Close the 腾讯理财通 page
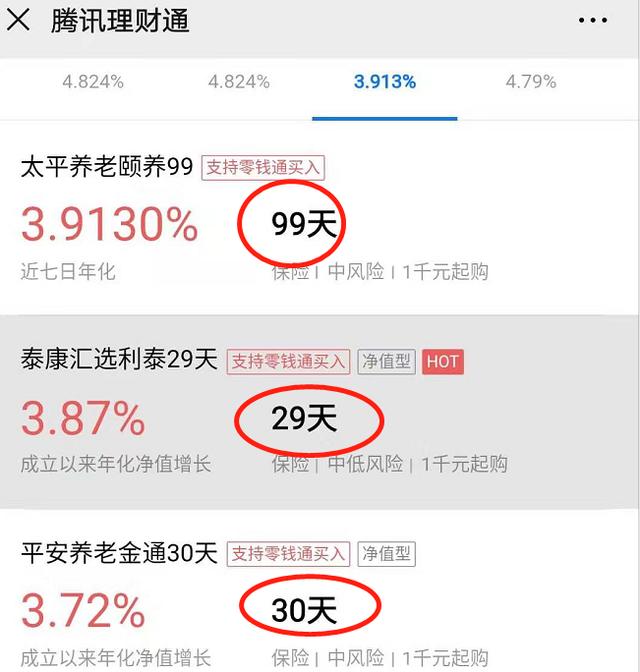The height and width of the screenshot is (672, 640). click(18, 20)
